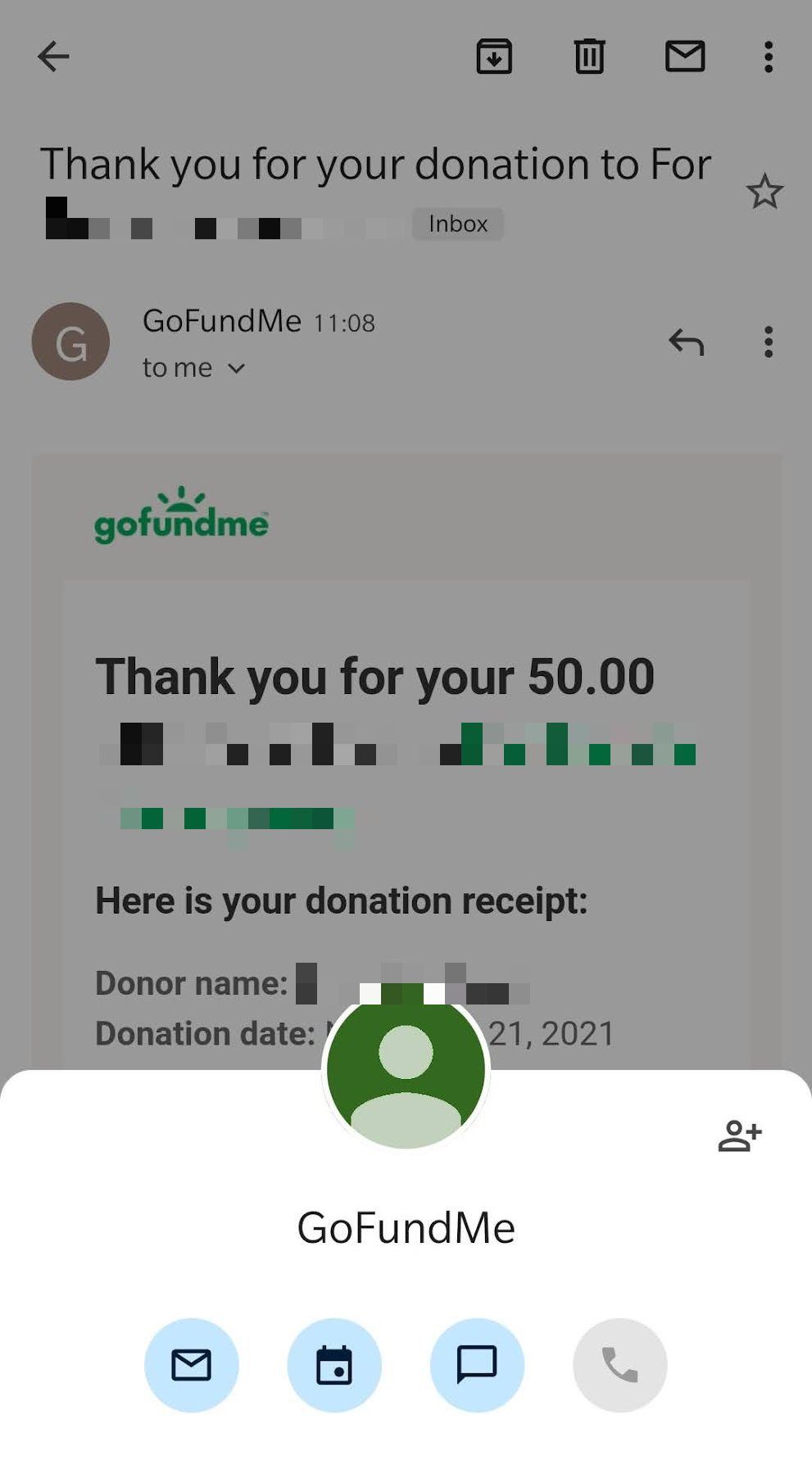
Task: Start a chat with GoFundMe
Action: pos(477,1365)
